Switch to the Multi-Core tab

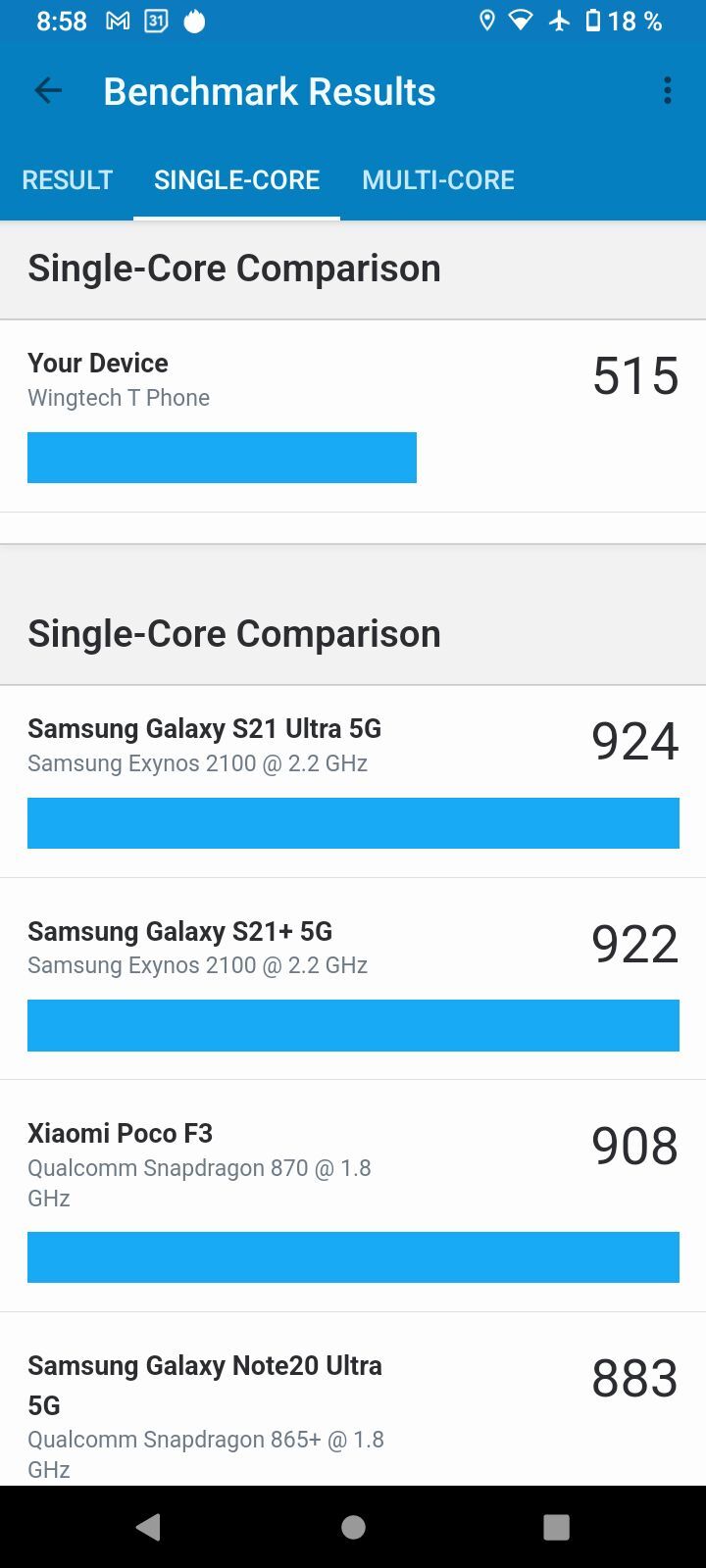[438, 179]
